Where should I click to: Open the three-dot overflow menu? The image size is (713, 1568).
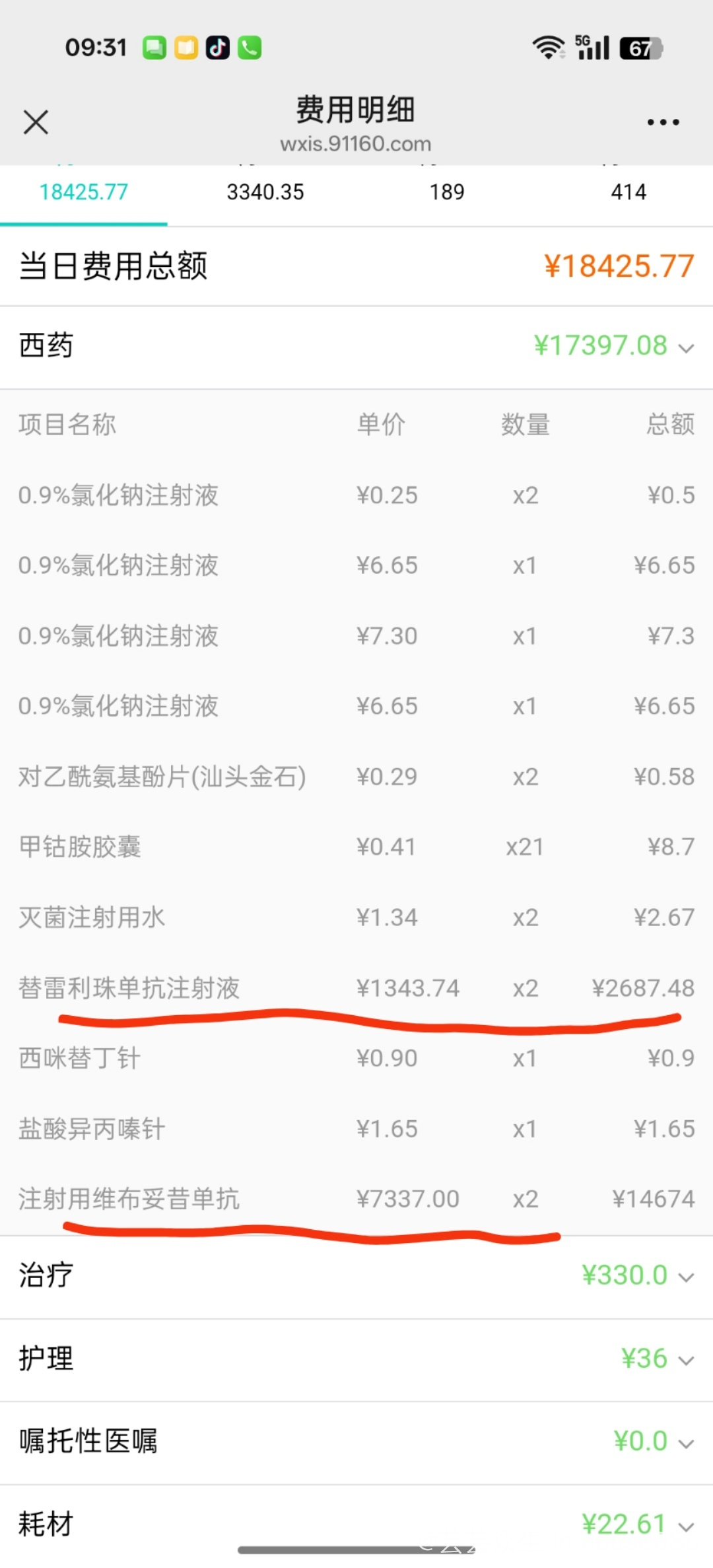pyautogui.click(x=663, y=122)
